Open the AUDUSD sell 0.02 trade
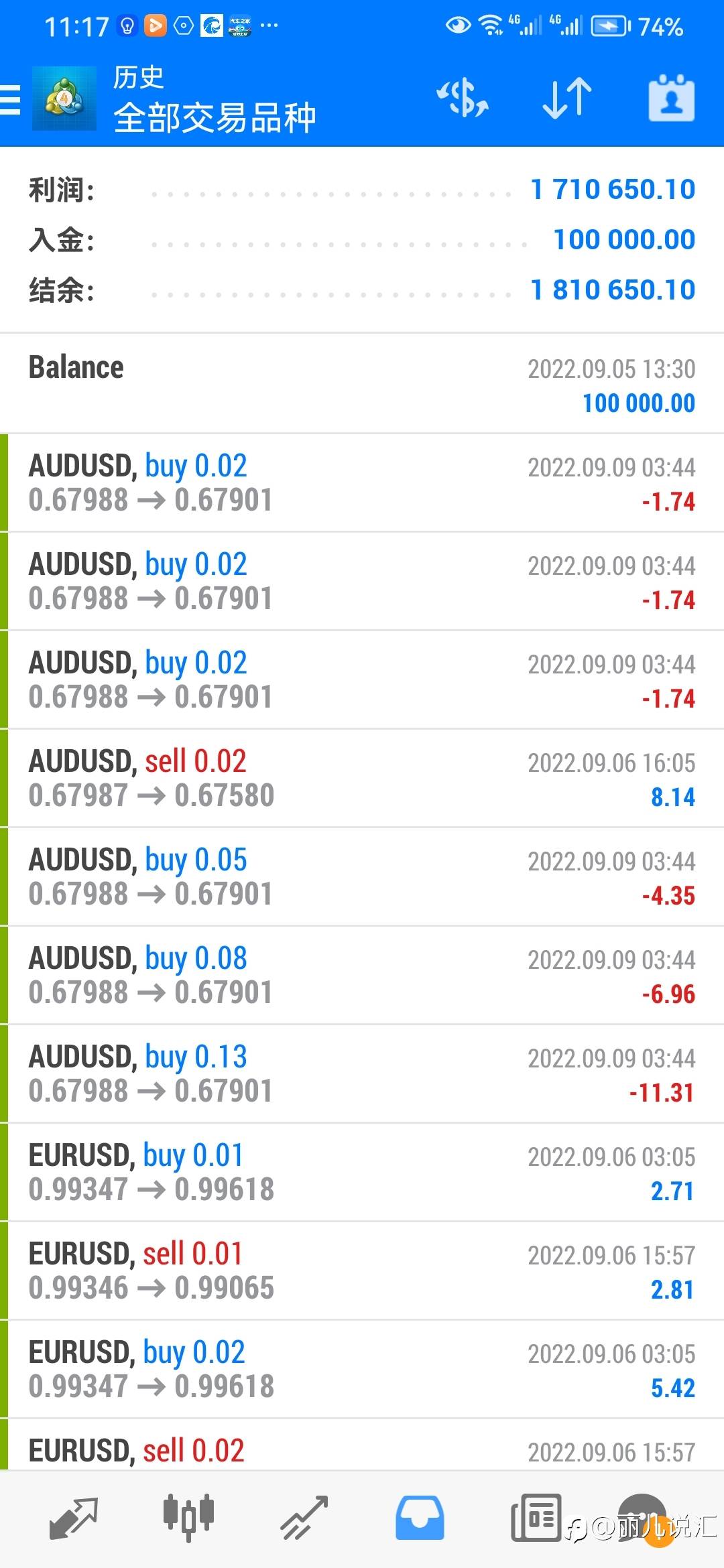 click(362, 779)
